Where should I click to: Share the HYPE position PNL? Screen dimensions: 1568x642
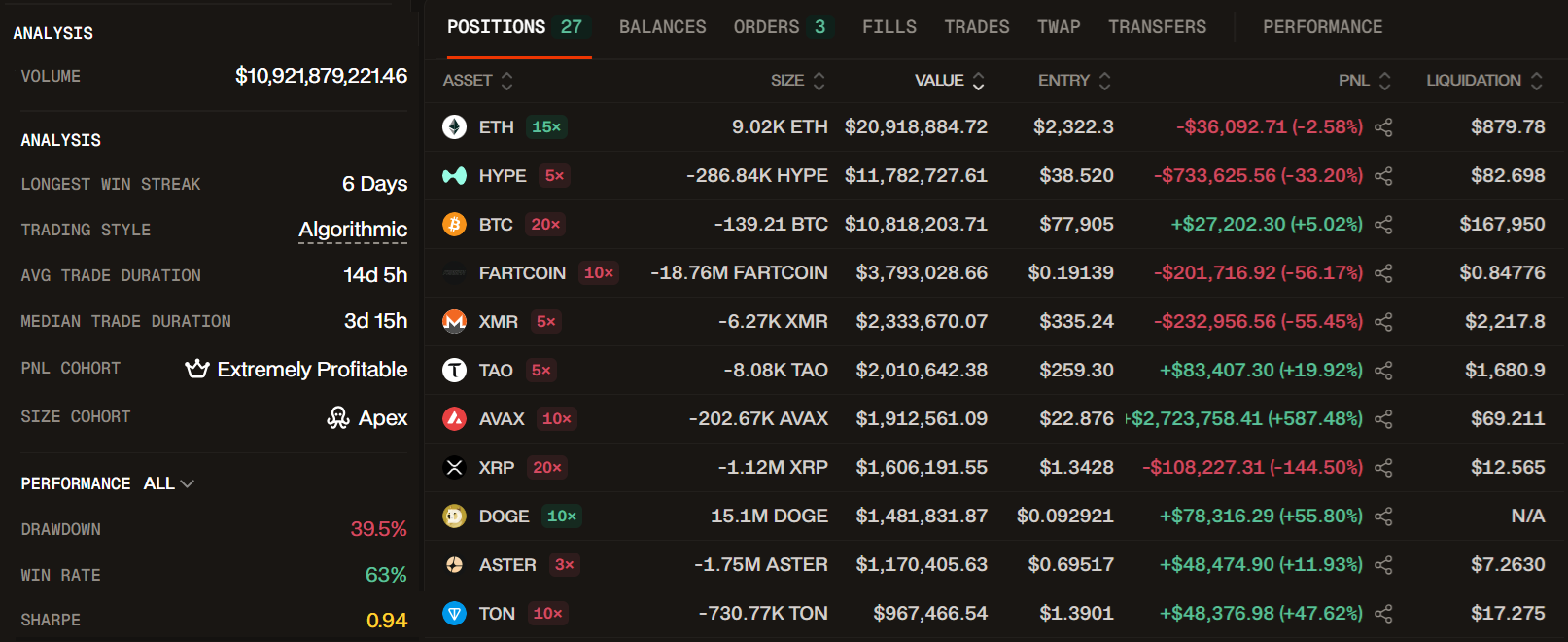[1383, 176]
